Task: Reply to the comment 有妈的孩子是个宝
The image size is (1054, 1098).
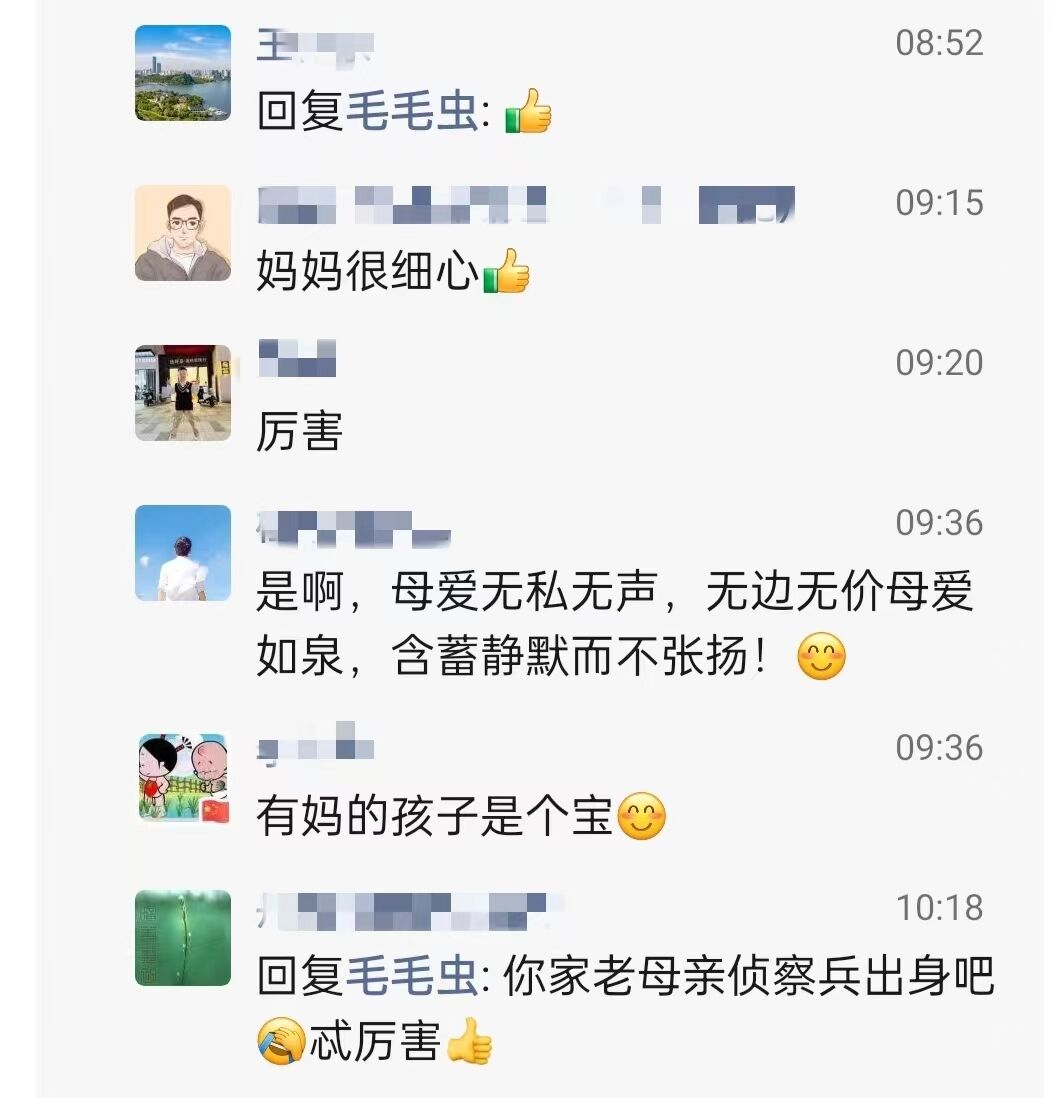Action: coord(434,818)
